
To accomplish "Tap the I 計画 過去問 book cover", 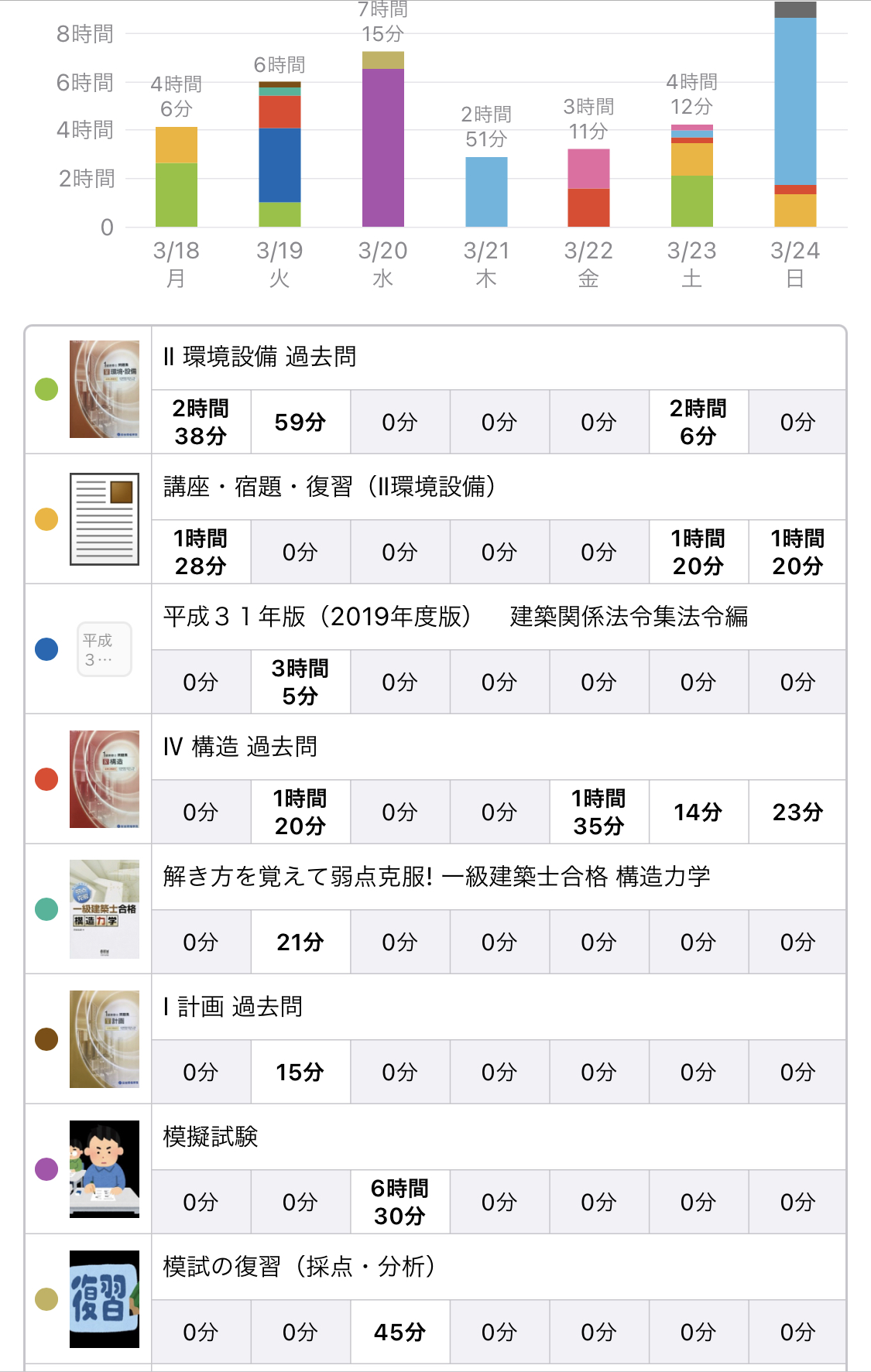I will (x=105, y=1039).
